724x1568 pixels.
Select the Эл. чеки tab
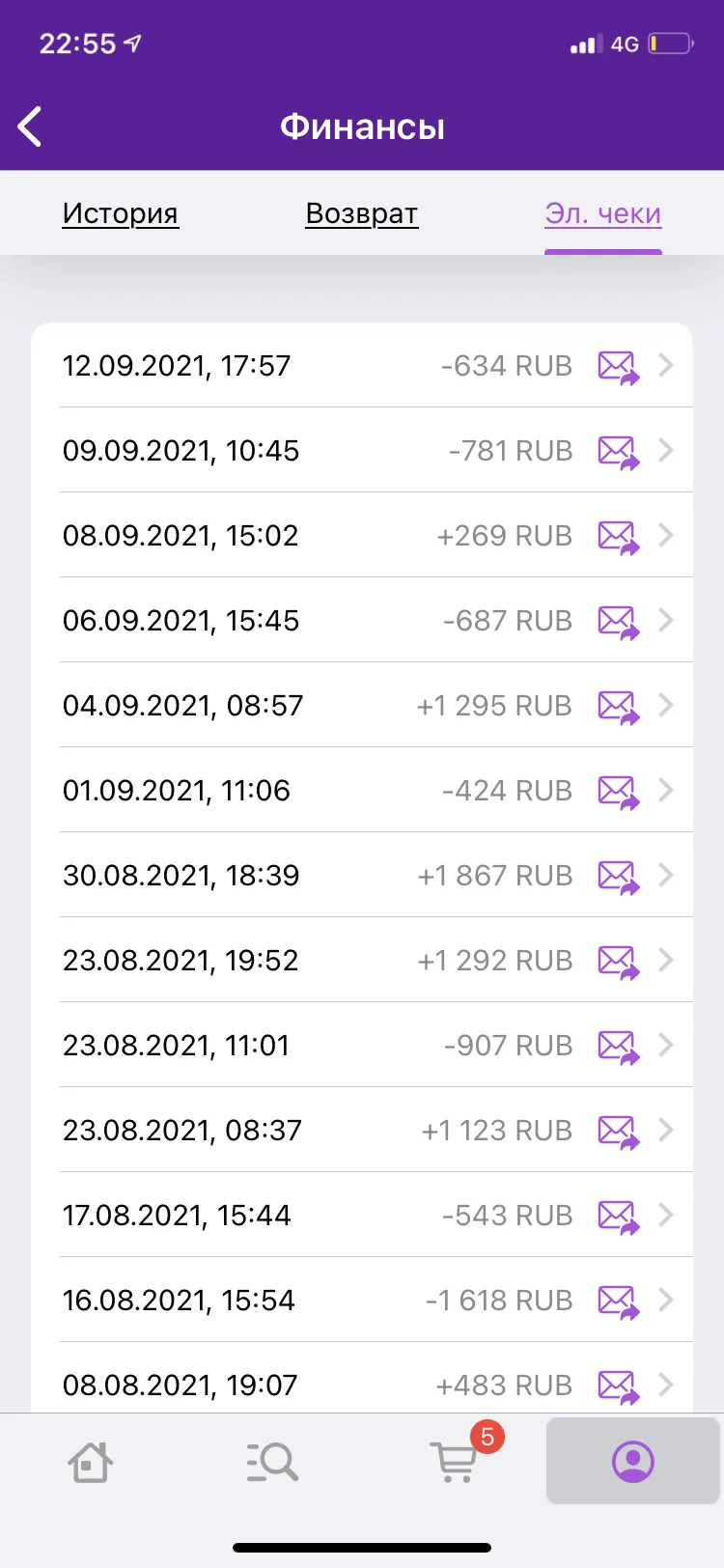(x=603, y=213)
